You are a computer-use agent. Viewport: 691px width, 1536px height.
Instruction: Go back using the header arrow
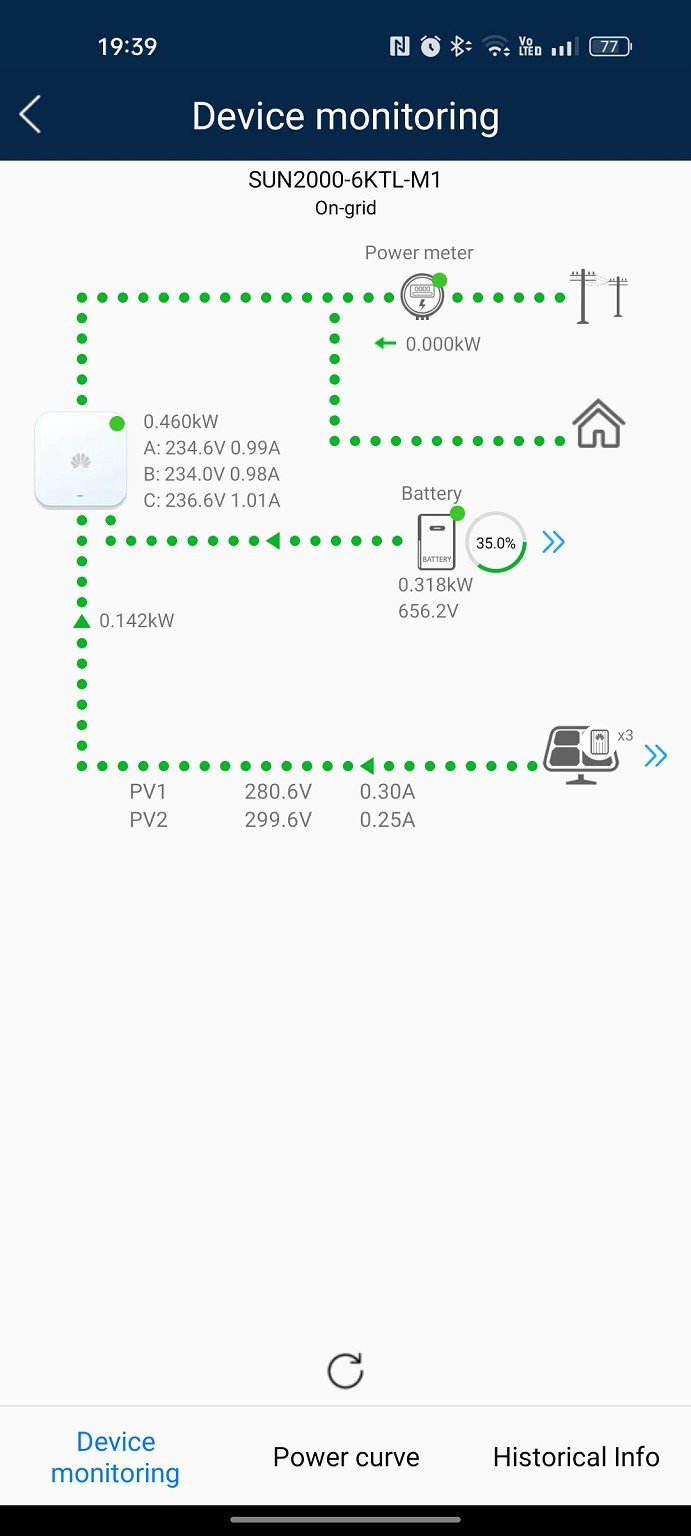tap(31, 115)
